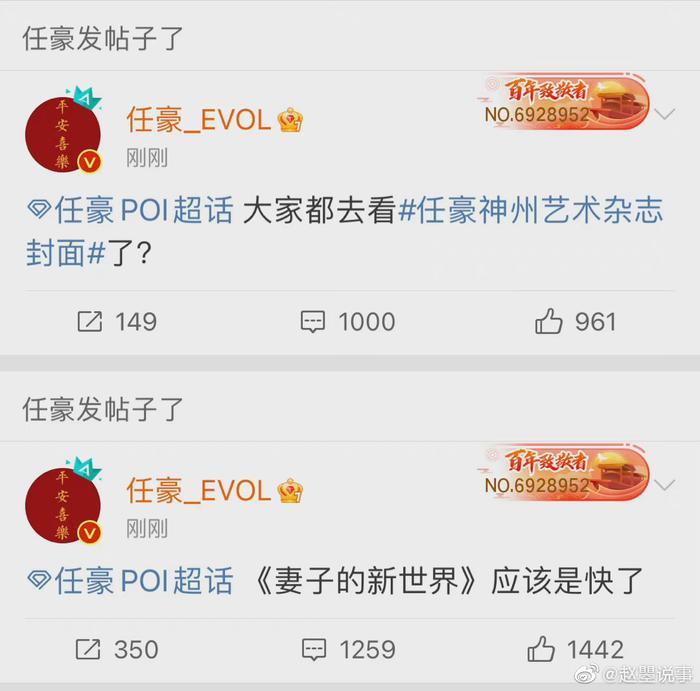Like the 妻子的新世界 post
The height and width of the screenshot is (691, 700).
579,649
